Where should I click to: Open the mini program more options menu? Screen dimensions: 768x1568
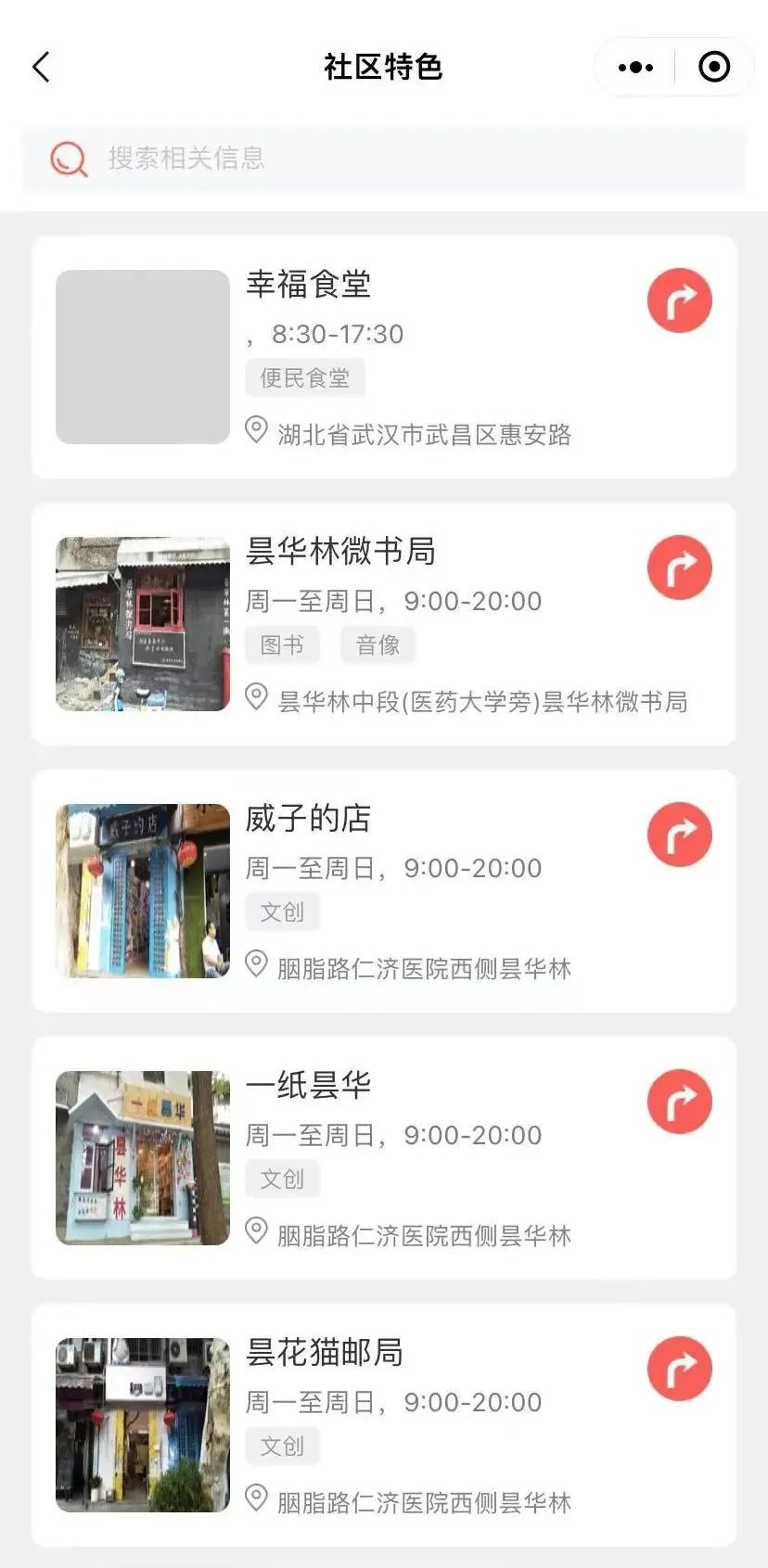pos(635,68)
